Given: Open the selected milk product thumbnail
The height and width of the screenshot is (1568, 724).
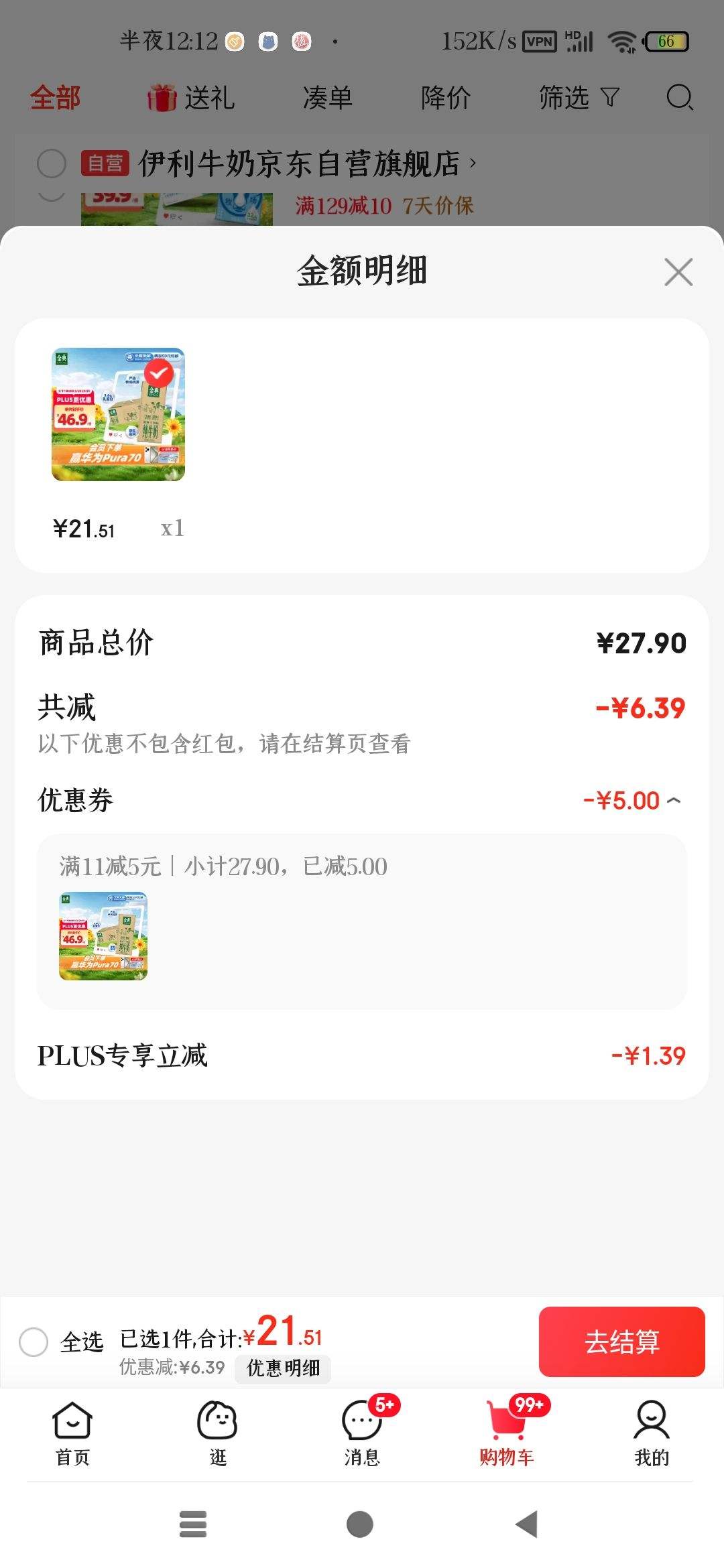Looking at the screenshot, I should tap(118, 414).
